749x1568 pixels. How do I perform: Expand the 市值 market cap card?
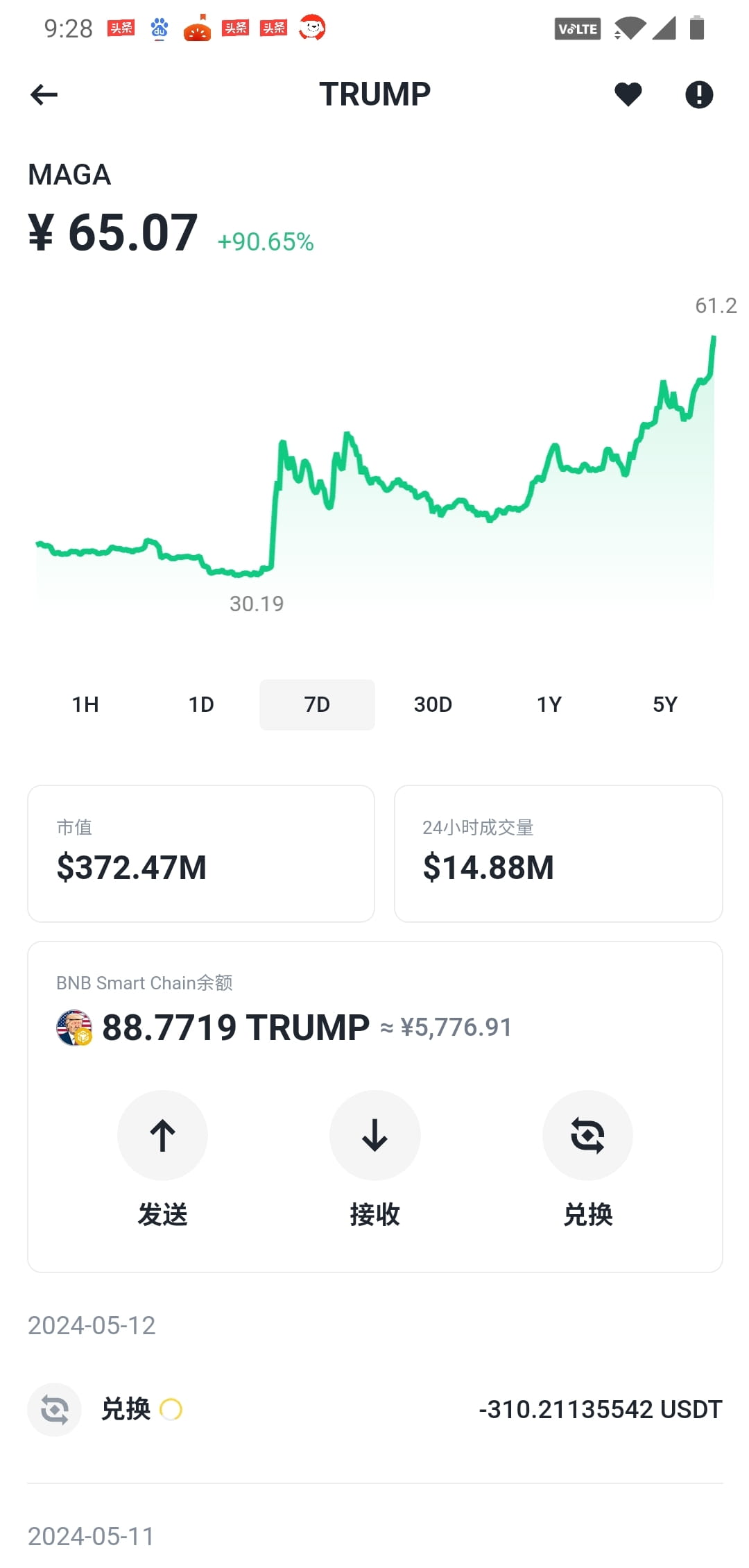click(200, 853)
